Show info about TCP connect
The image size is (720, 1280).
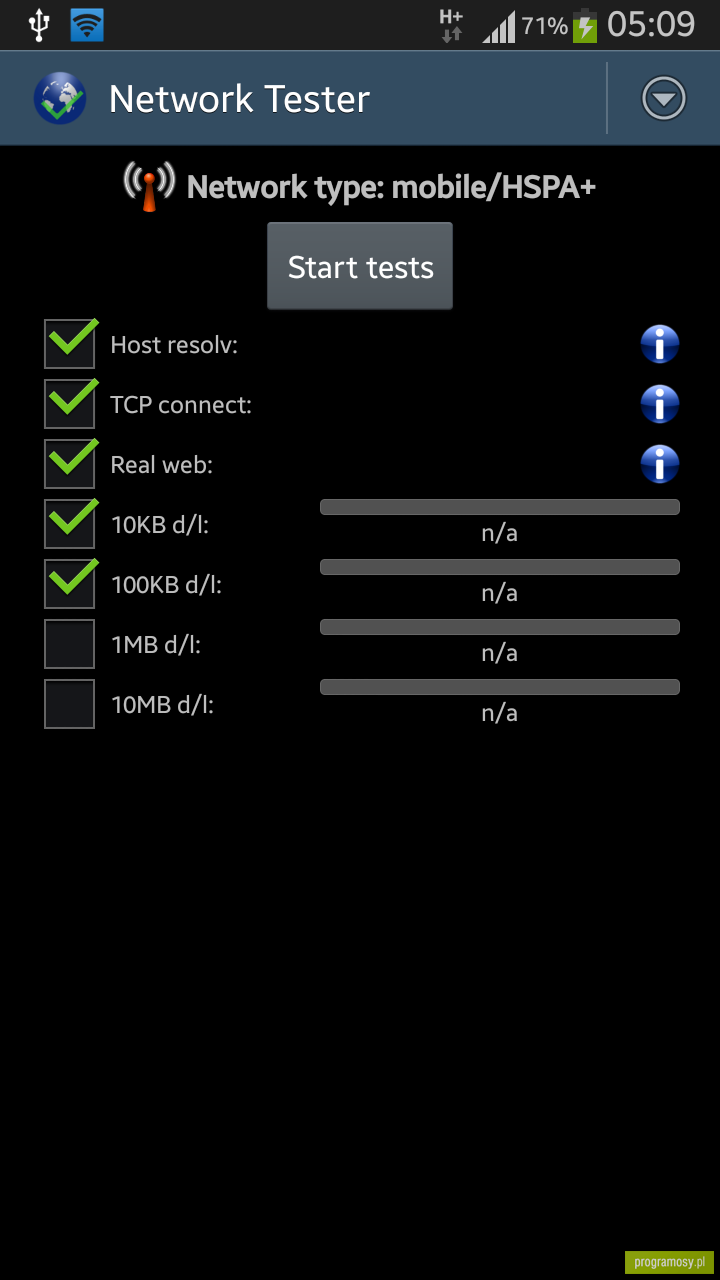660,404
